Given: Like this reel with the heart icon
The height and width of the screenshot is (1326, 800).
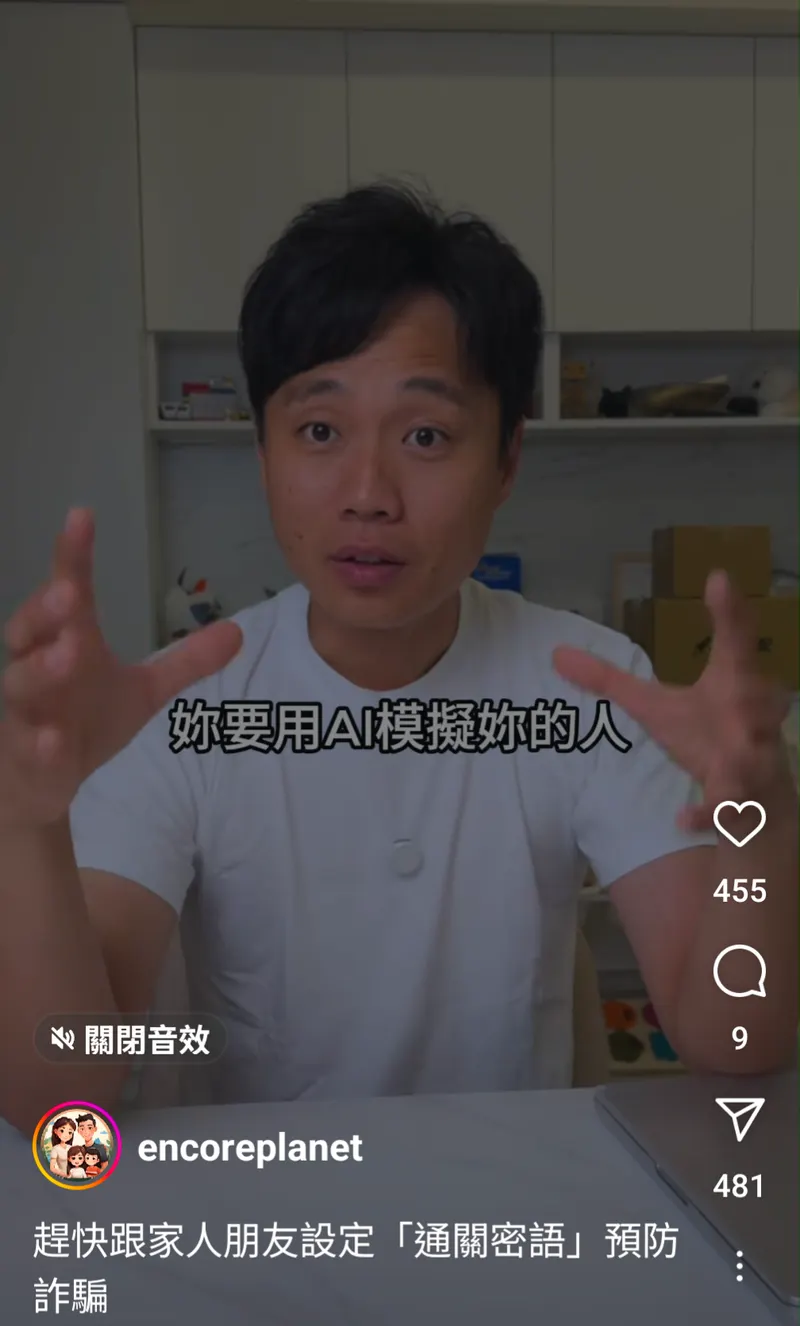Looking at the screenshot, I should pos(739,824).
